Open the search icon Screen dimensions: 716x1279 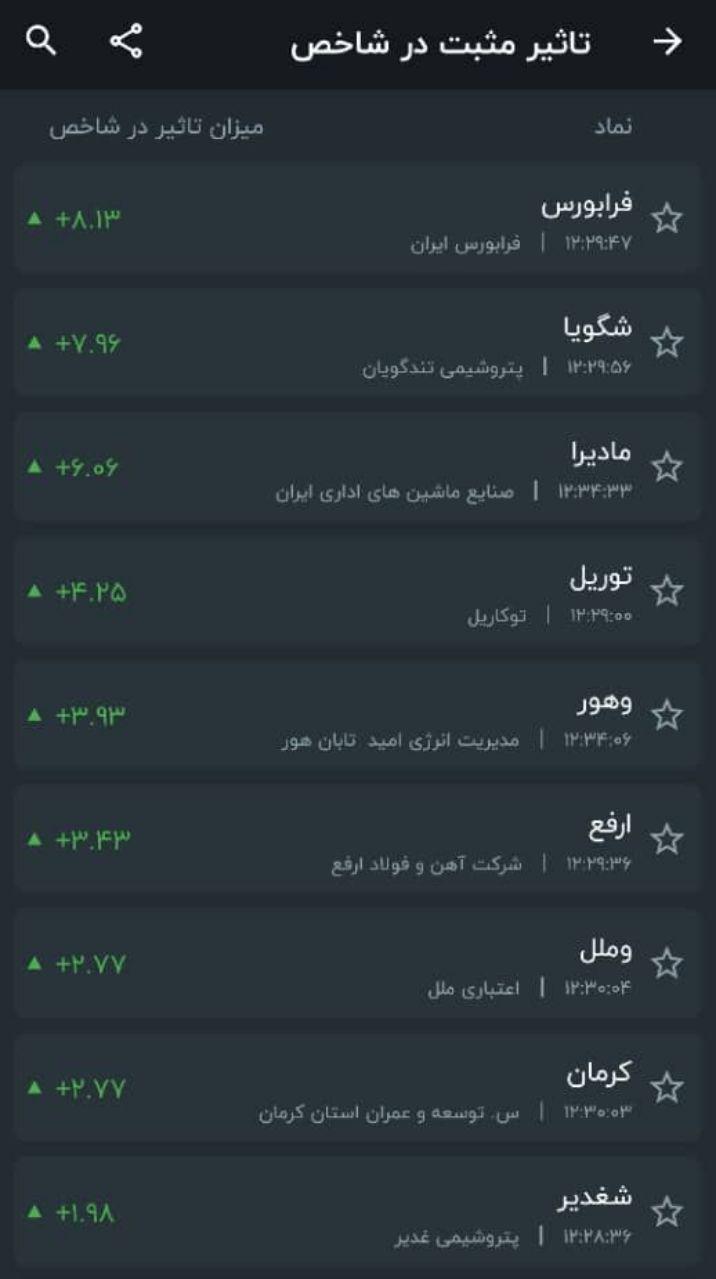point(41,42)
